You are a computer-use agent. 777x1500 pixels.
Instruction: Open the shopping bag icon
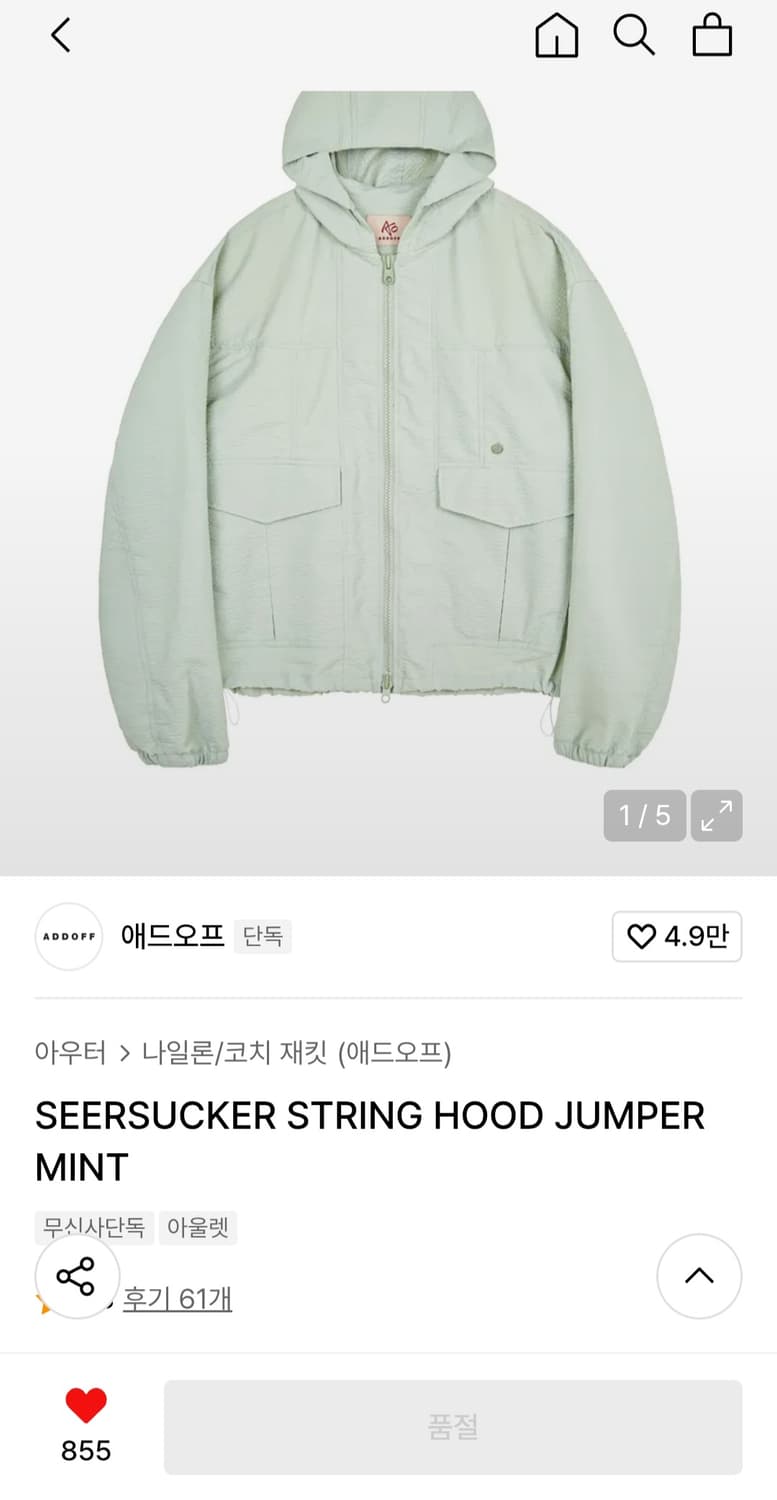[x=712, y=36]
